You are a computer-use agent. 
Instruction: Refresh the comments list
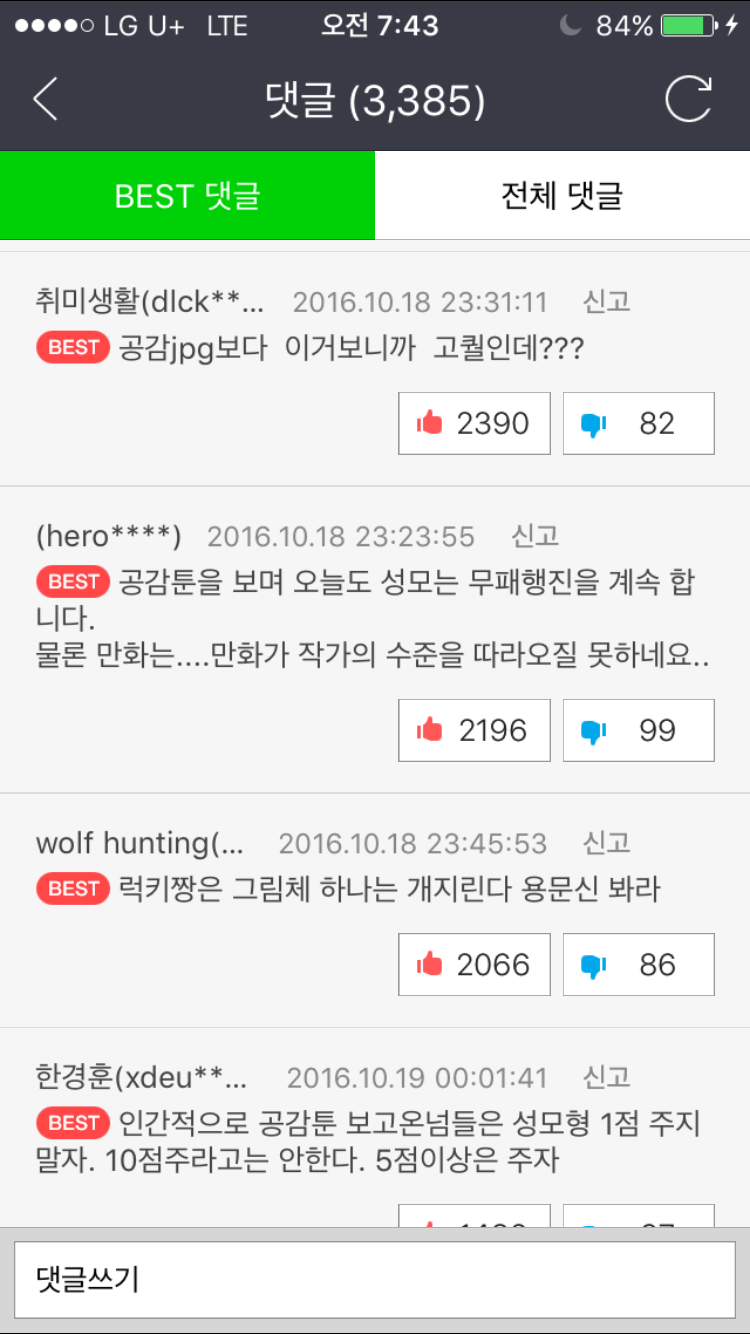[689, 99]
